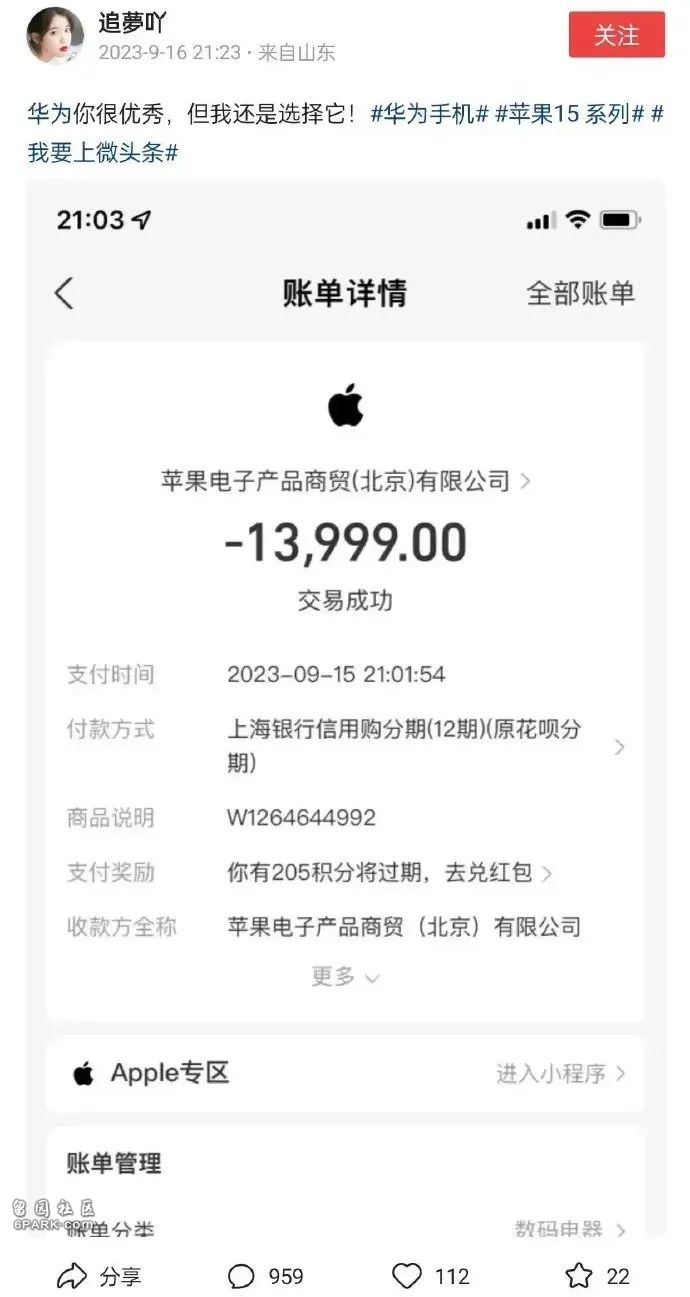Follow 追夢吖 with the 关注 button
The image size is (690, 1297).
(616, 35)
